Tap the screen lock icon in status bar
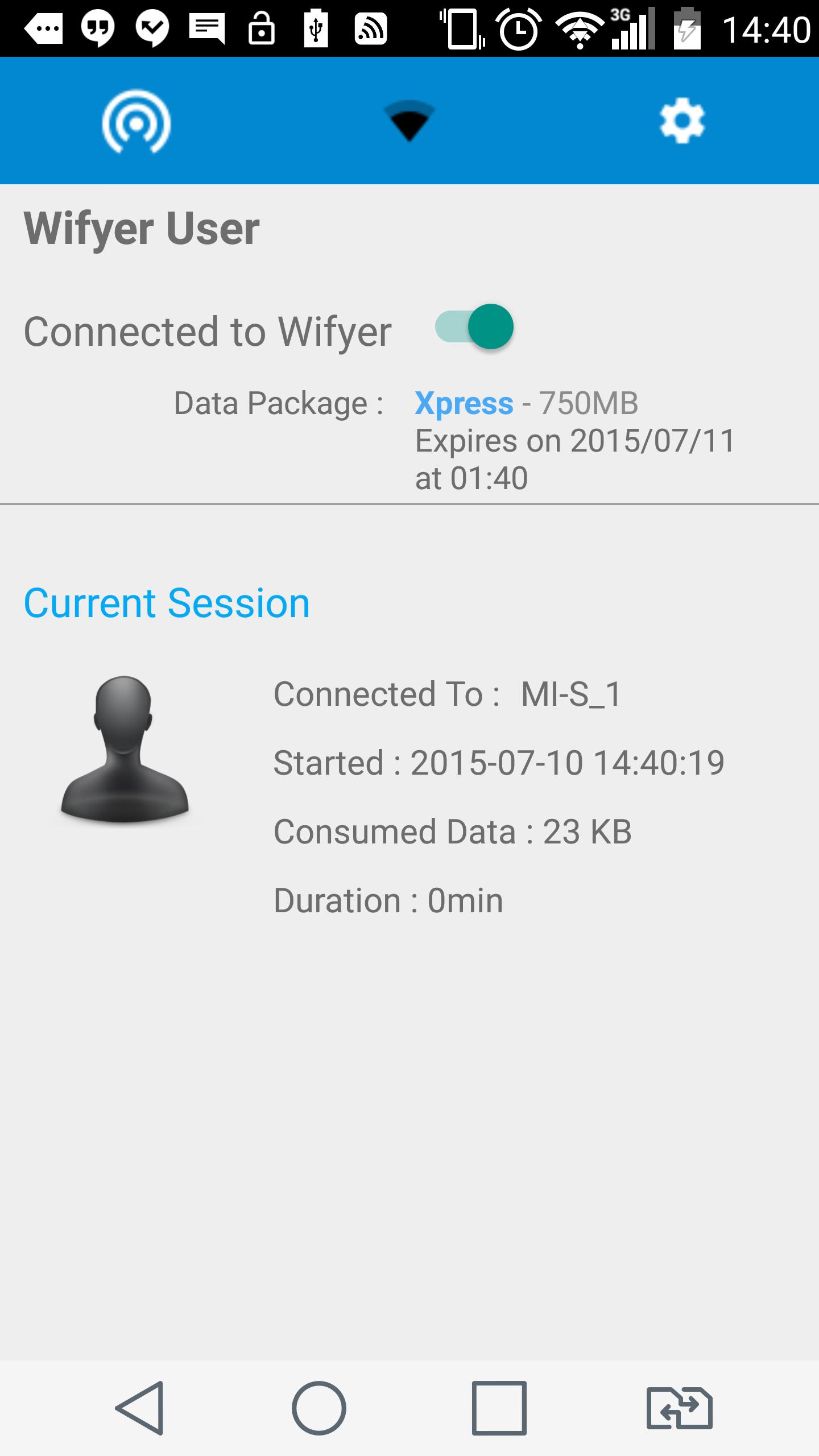Screen dimensions: 819x1456 pyautogui.click(x=263, y=26)
